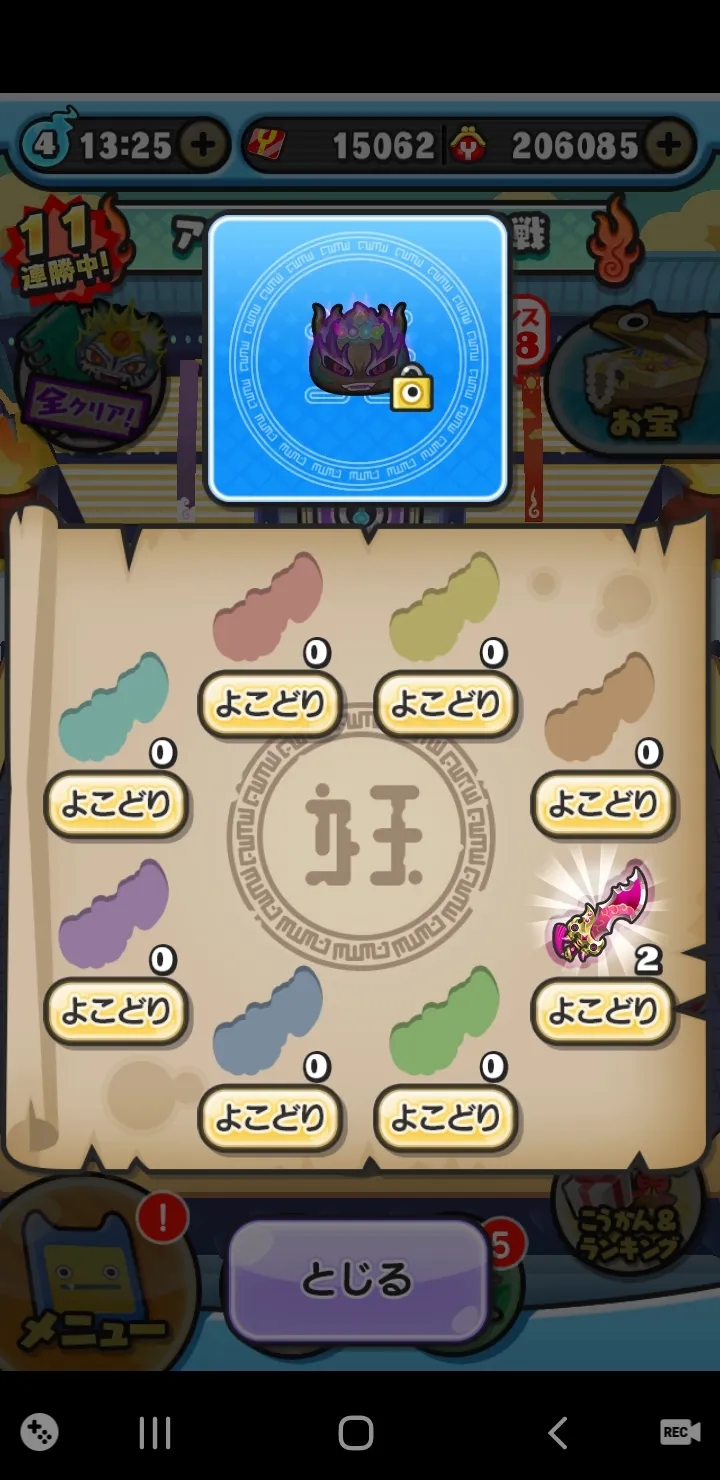Tap よこどり under the pink sword item
This screenshot has height=1480, width=720.
(x=602, y=1012)
